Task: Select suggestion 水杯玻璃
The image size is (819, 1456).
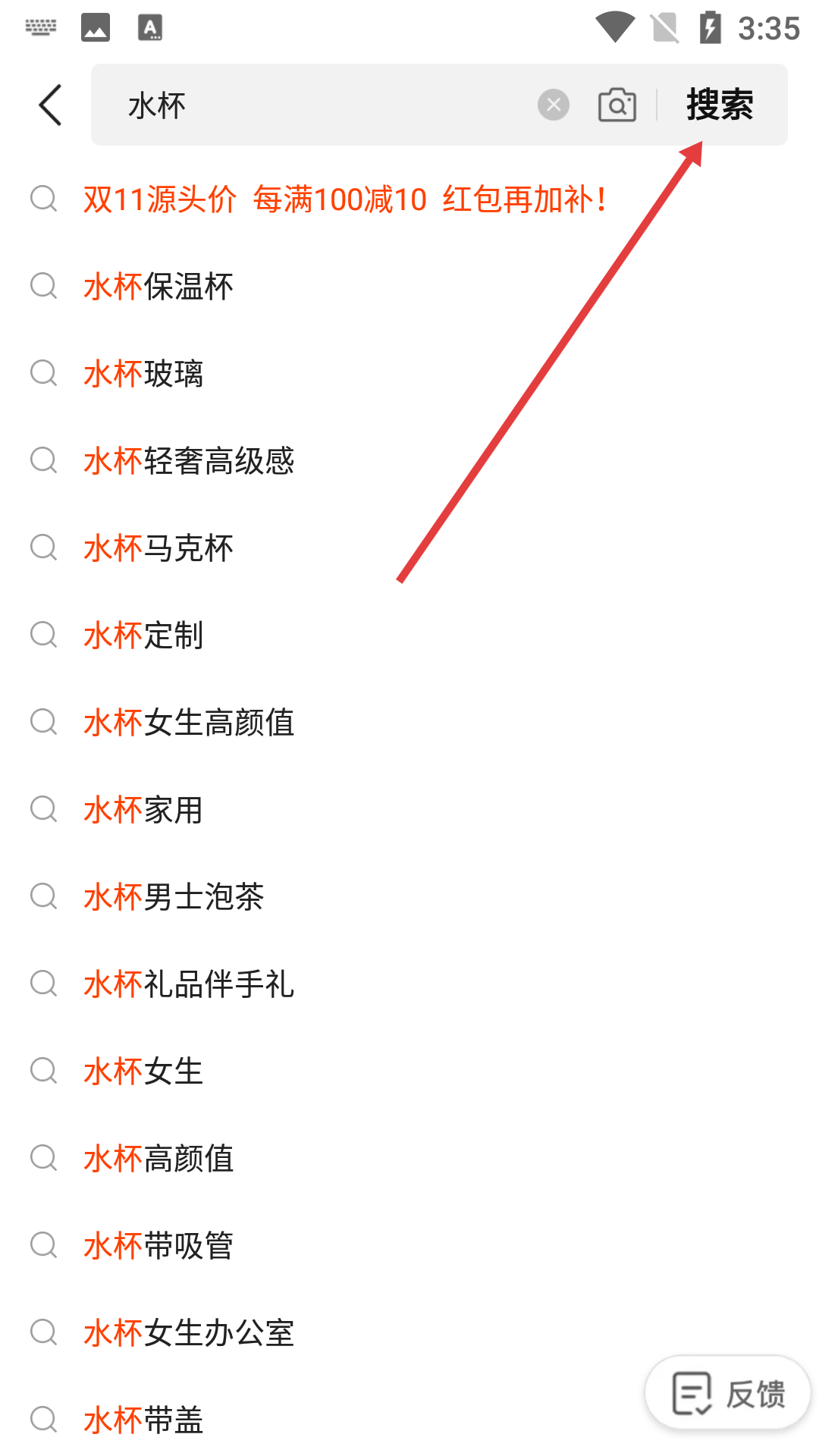Action: [143, 374]
